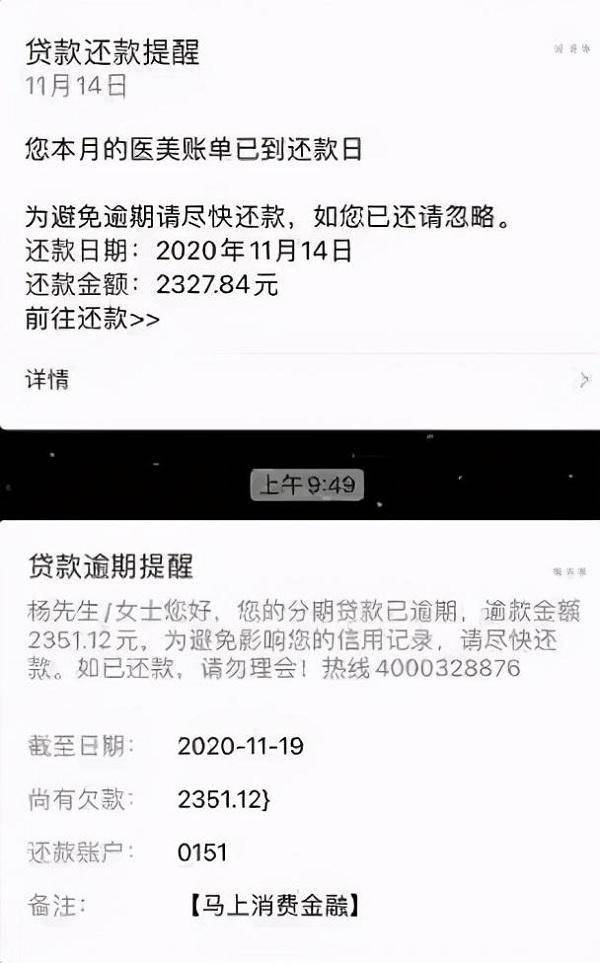Open the options icon on the 贷款逾期提醒 card
Image resolution: width=600 pixels, height=963 pixels.
570,570
